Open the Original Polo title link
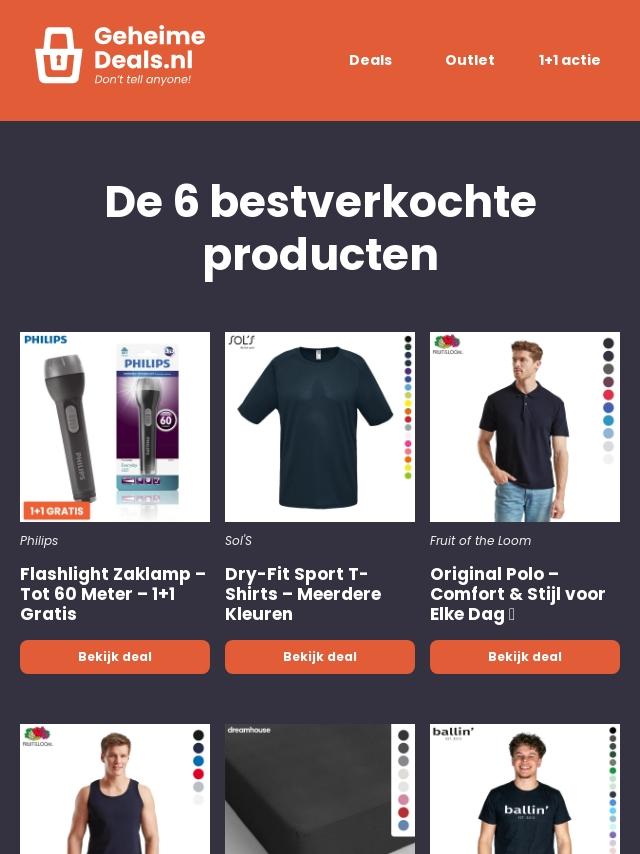The height and width of the screenshot is (854, 640). click(x=517, y=594)
